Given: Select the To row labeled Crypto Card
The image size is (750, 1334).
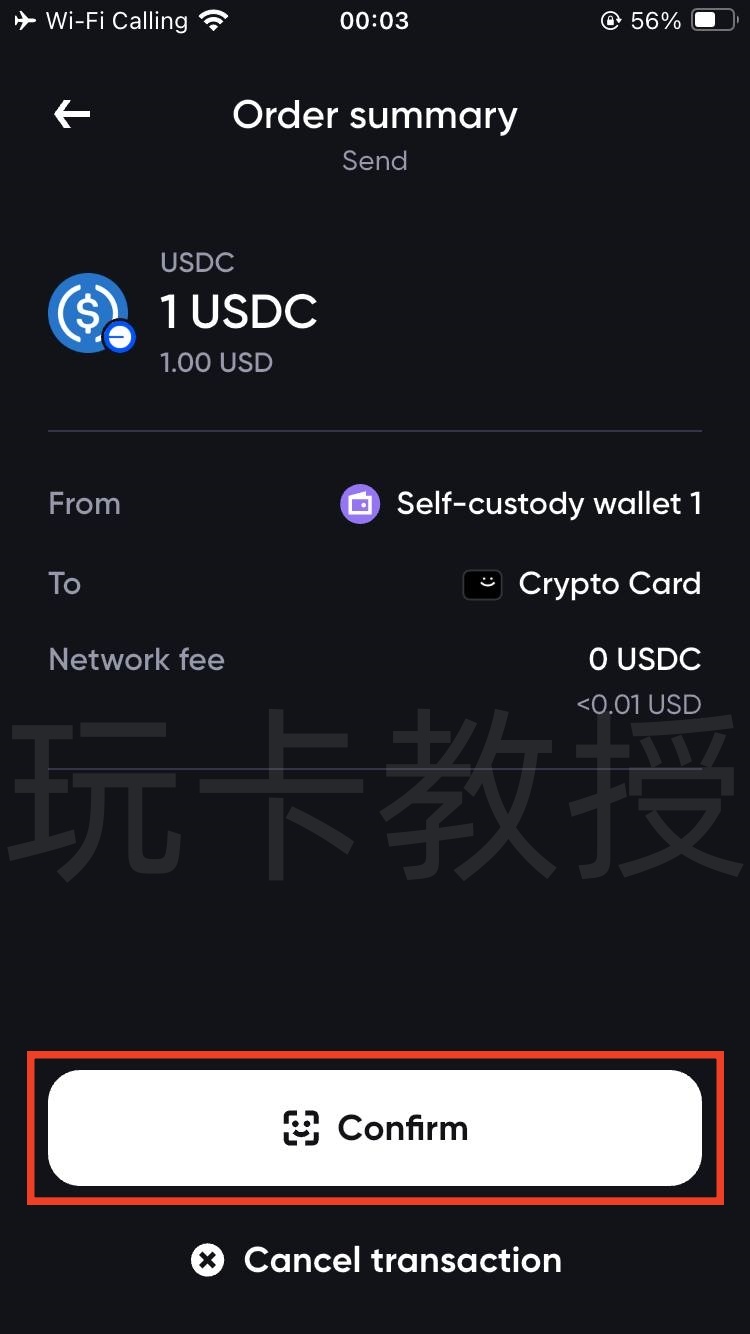Looking at the screenshot, I should (375, 584).
